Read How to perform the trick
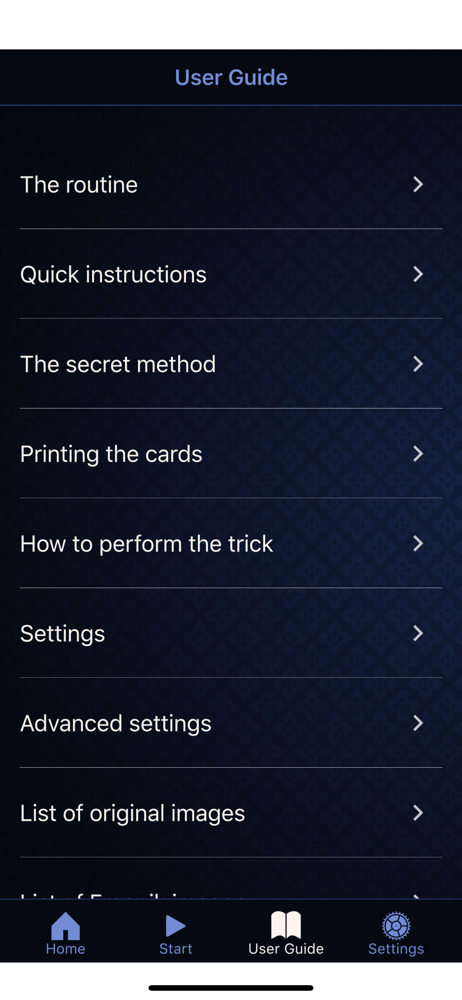 point(231,544)
